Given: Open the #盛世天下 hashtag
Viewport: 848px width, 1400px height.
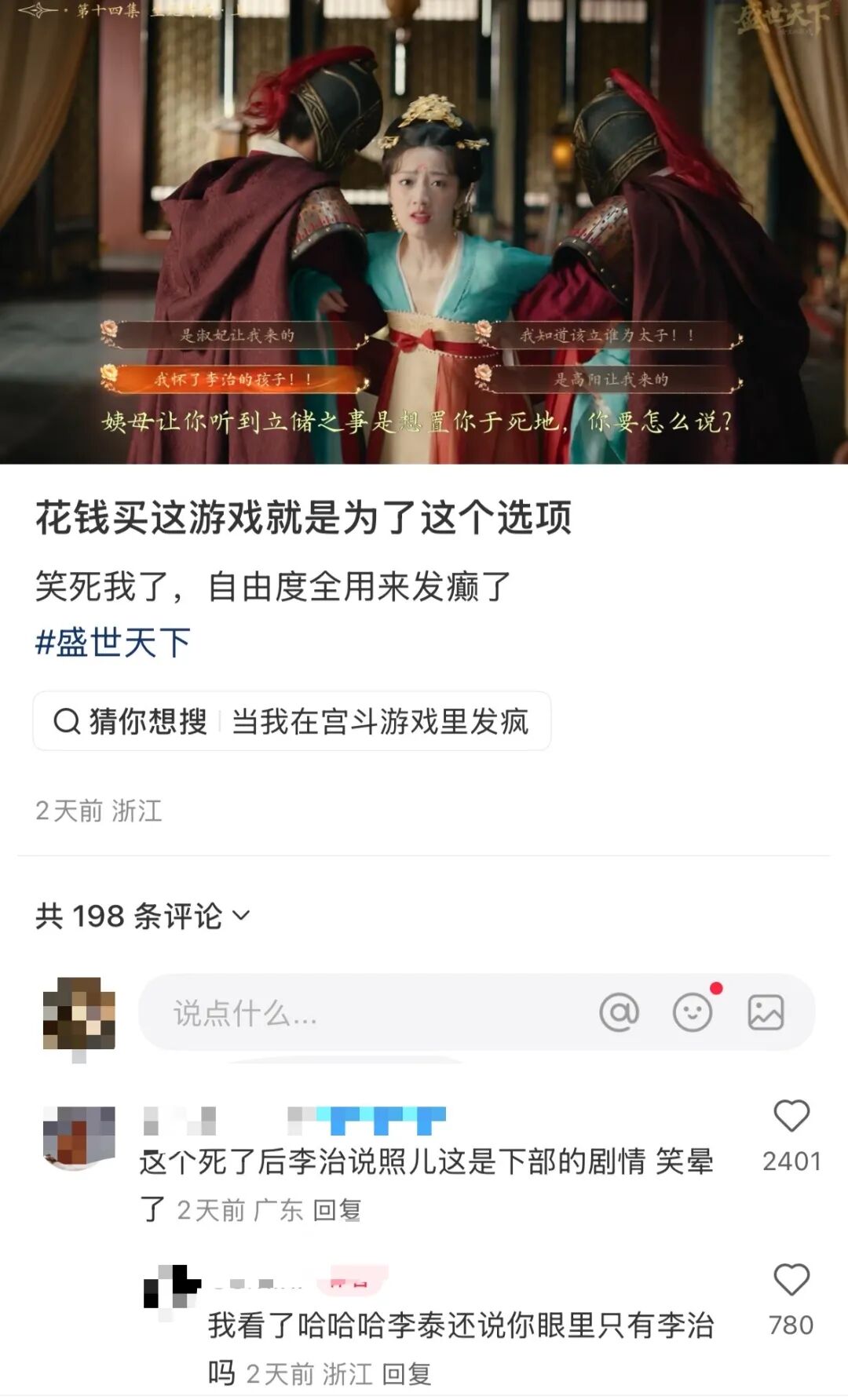Looking at the screenshot, I should click(x=113, y=643).
